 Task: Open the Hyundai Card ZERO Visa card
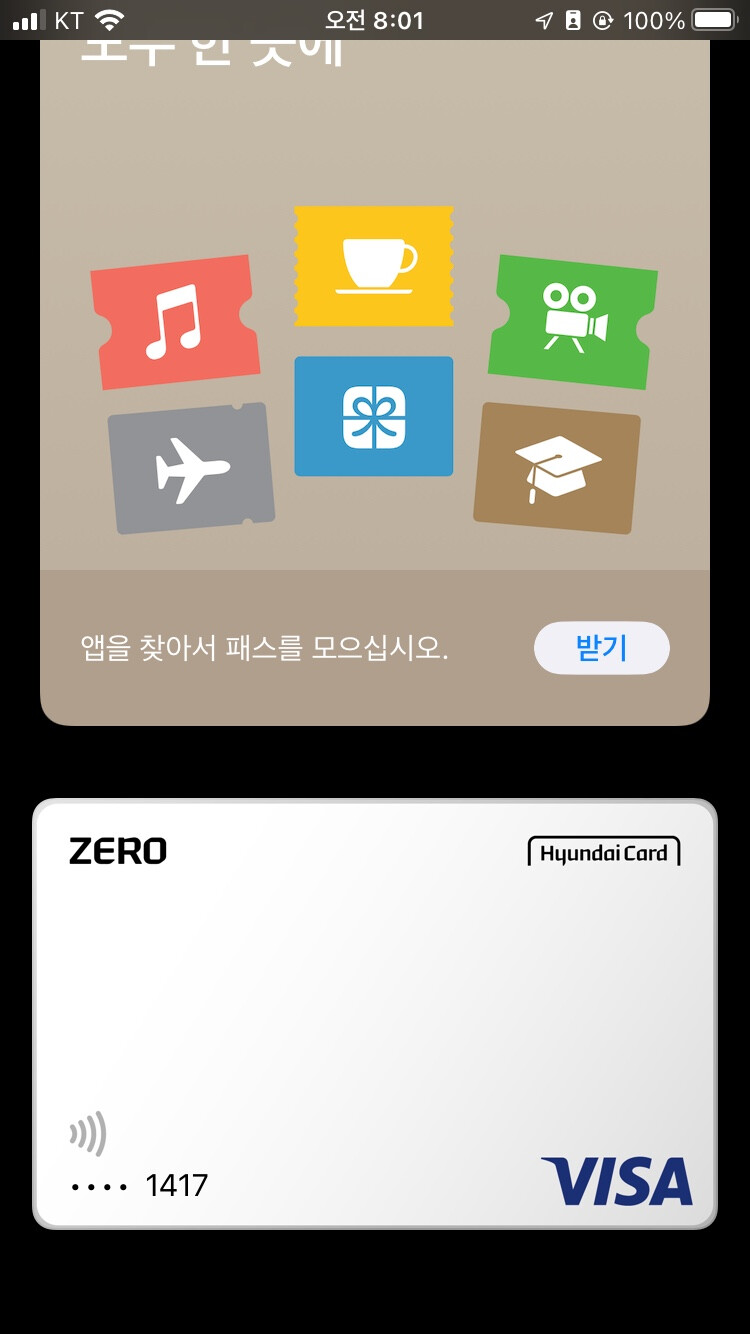point(375,1012)
